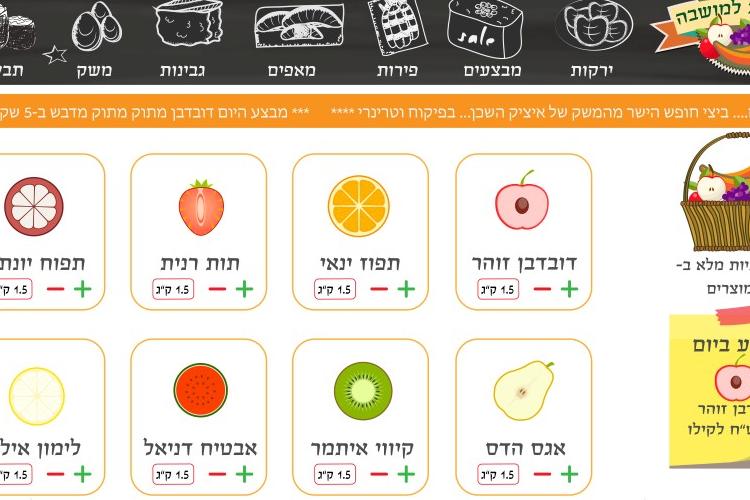Screen dimensions: 750x500
Task: Reduce תפוז ינאי quantity
Action: click(379, 289)
